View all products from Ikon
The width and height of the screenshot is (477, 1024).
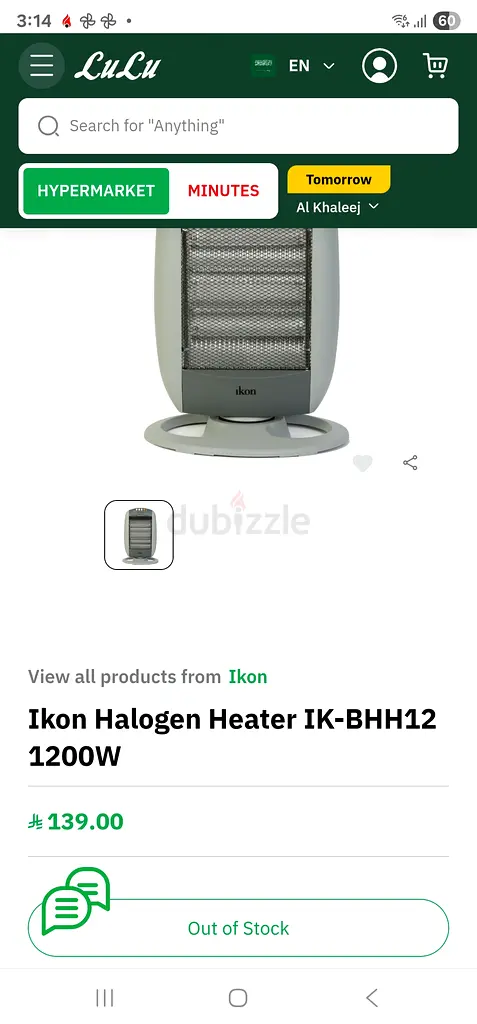248,677
